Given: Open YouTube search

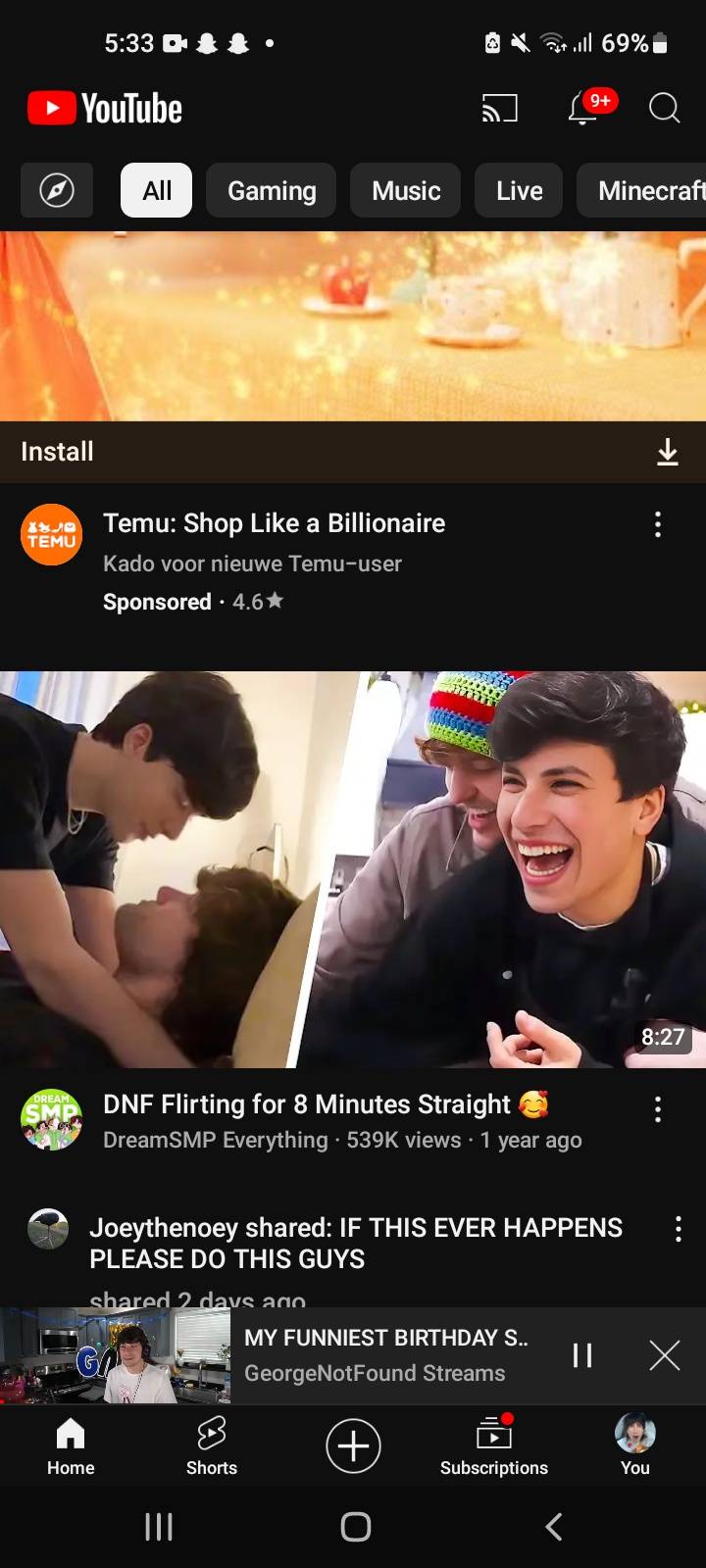Looking at the screenshot, I should point(664,109).
